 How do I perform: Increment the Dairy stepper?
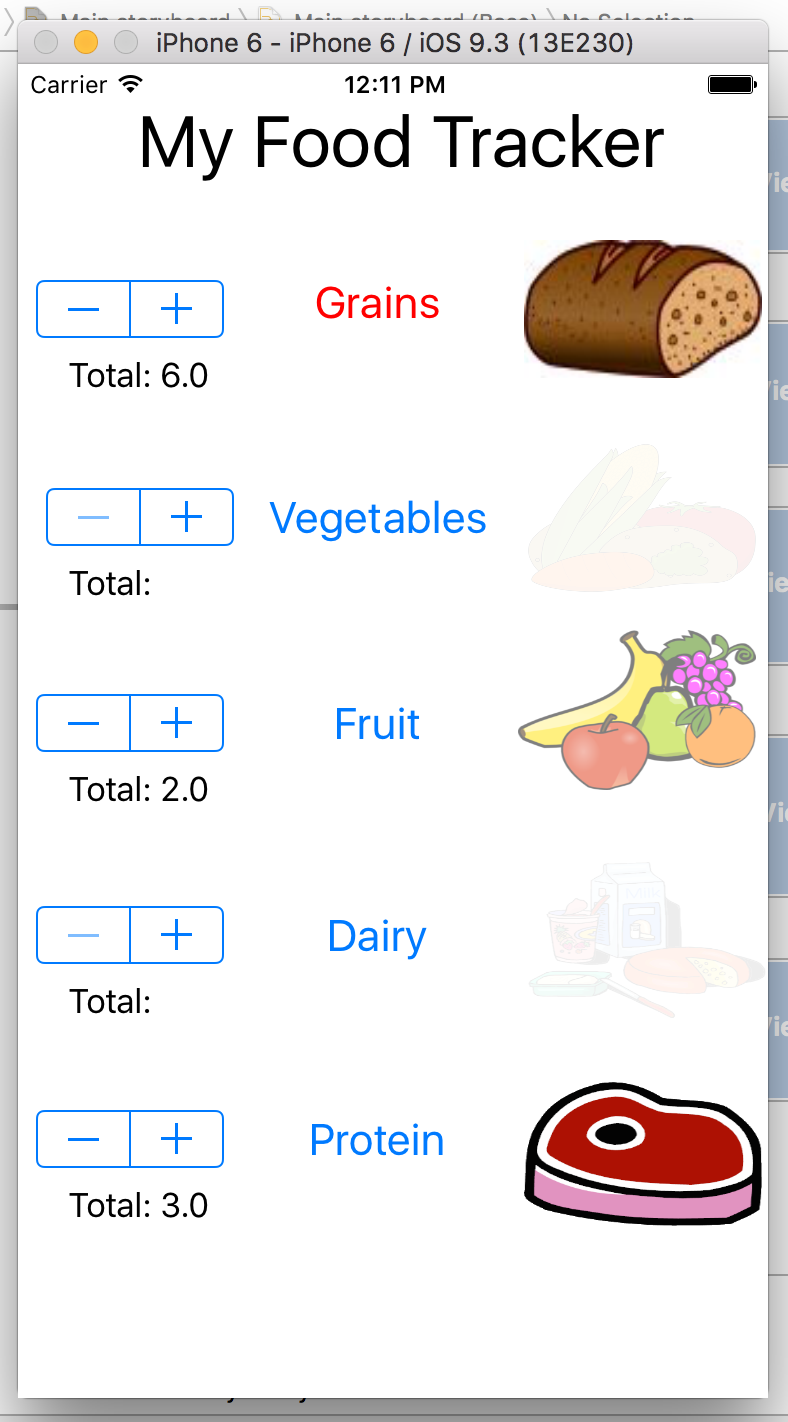click(177, 935)
